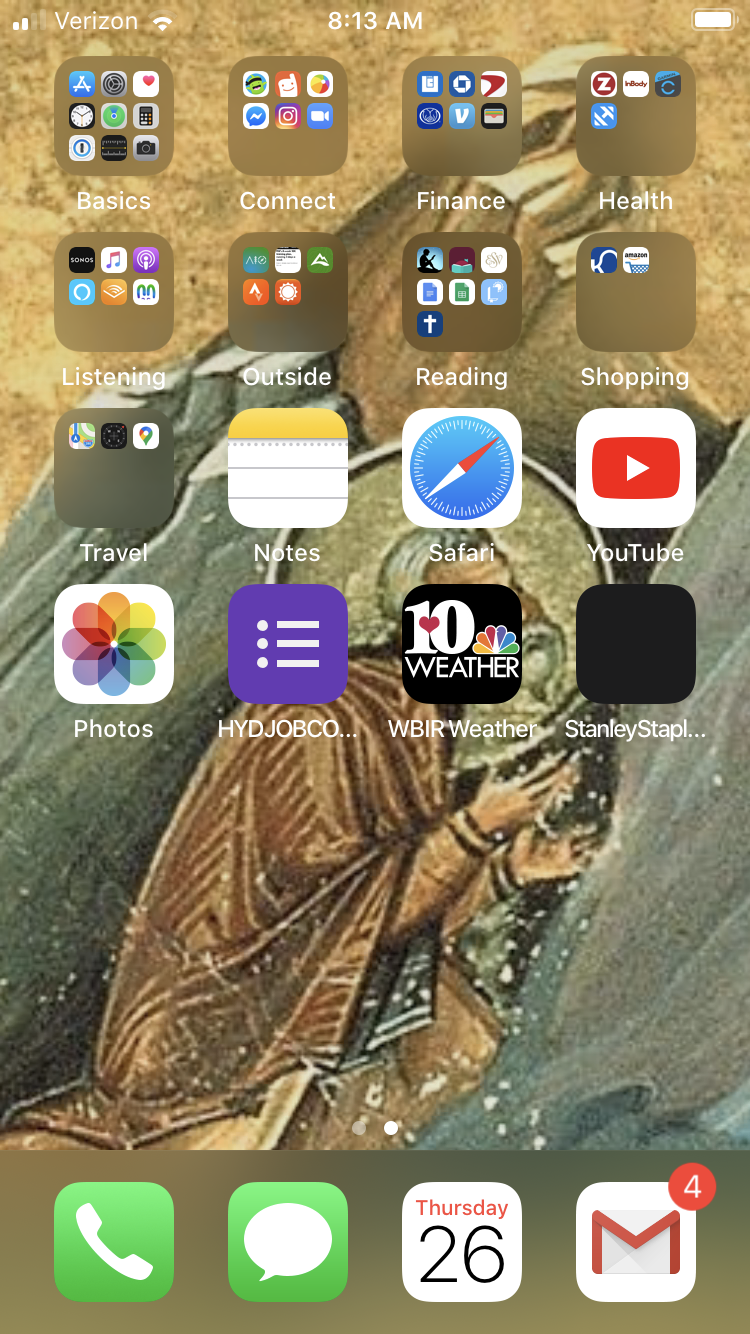750x1334 pixels.
Task: Open the Photos app
Action: [114, 644]
